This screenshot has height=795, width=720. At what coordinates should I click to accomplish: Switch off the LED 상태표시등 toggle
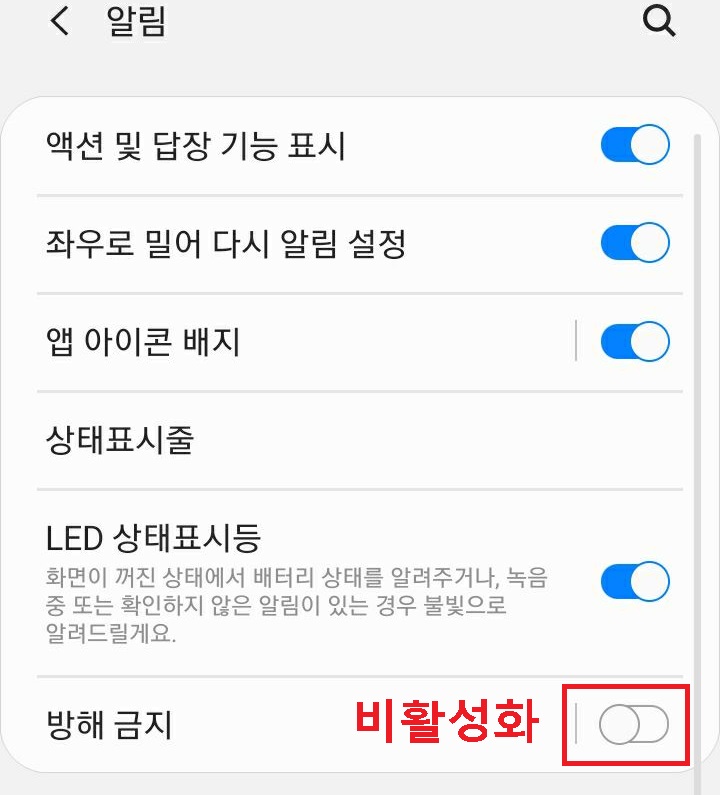point(636,580)
